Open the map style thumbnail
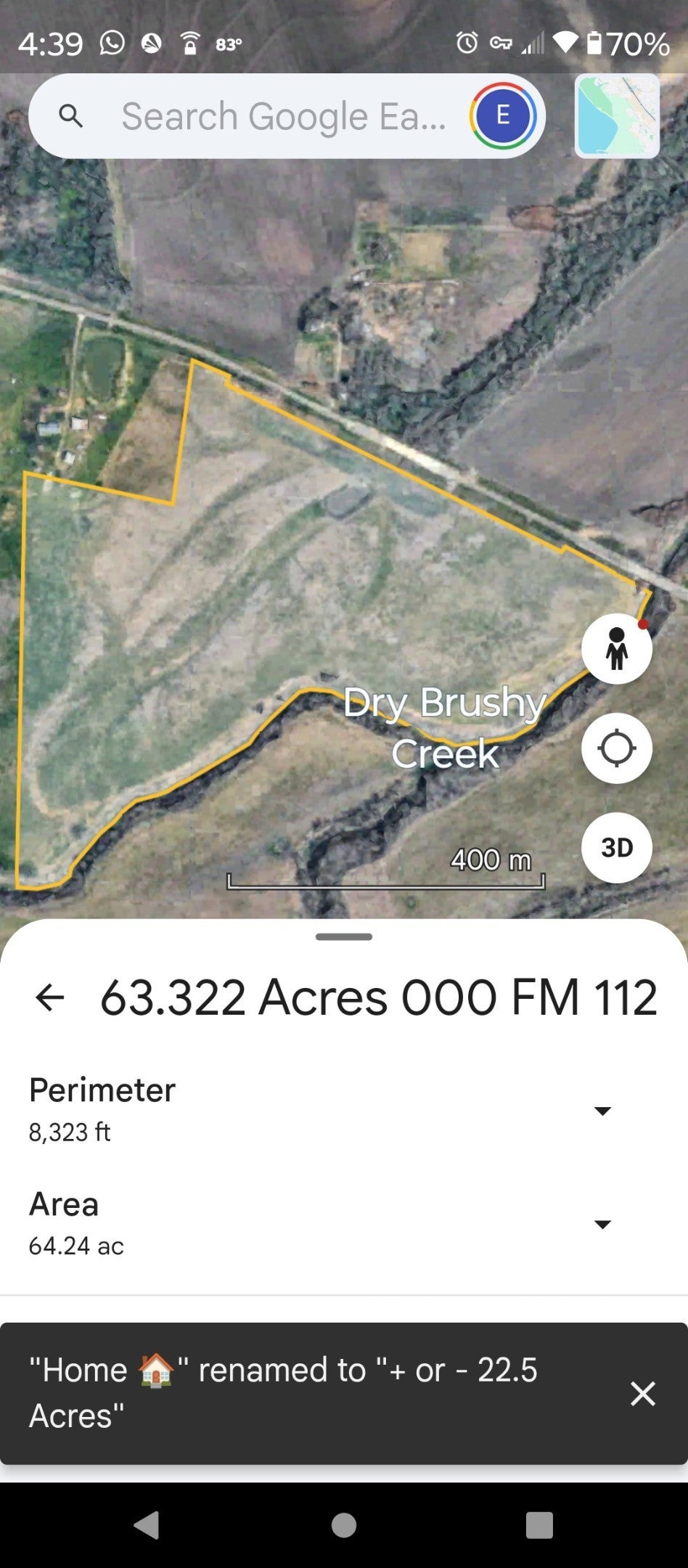This screenshot has width=688, height=1568. pyautogui.click(x=618, y=116)
